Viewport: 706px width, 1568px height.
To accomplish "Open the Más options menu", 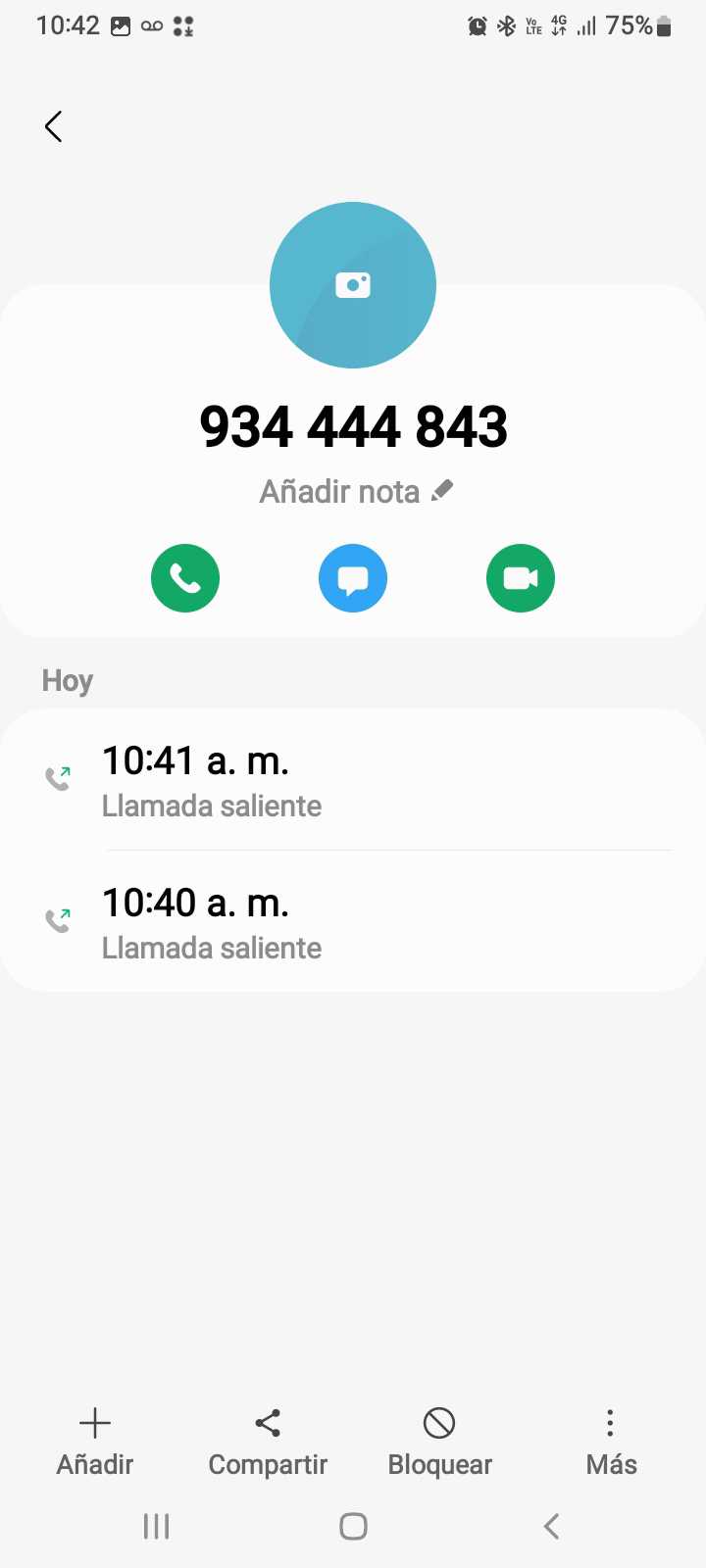I will click(611, 1442).
